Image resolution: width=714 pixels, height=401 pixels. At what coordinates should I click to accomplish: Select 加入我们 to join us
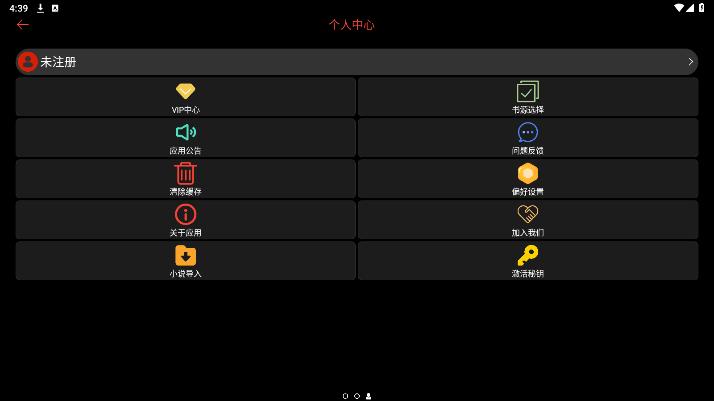click(527, 220)
